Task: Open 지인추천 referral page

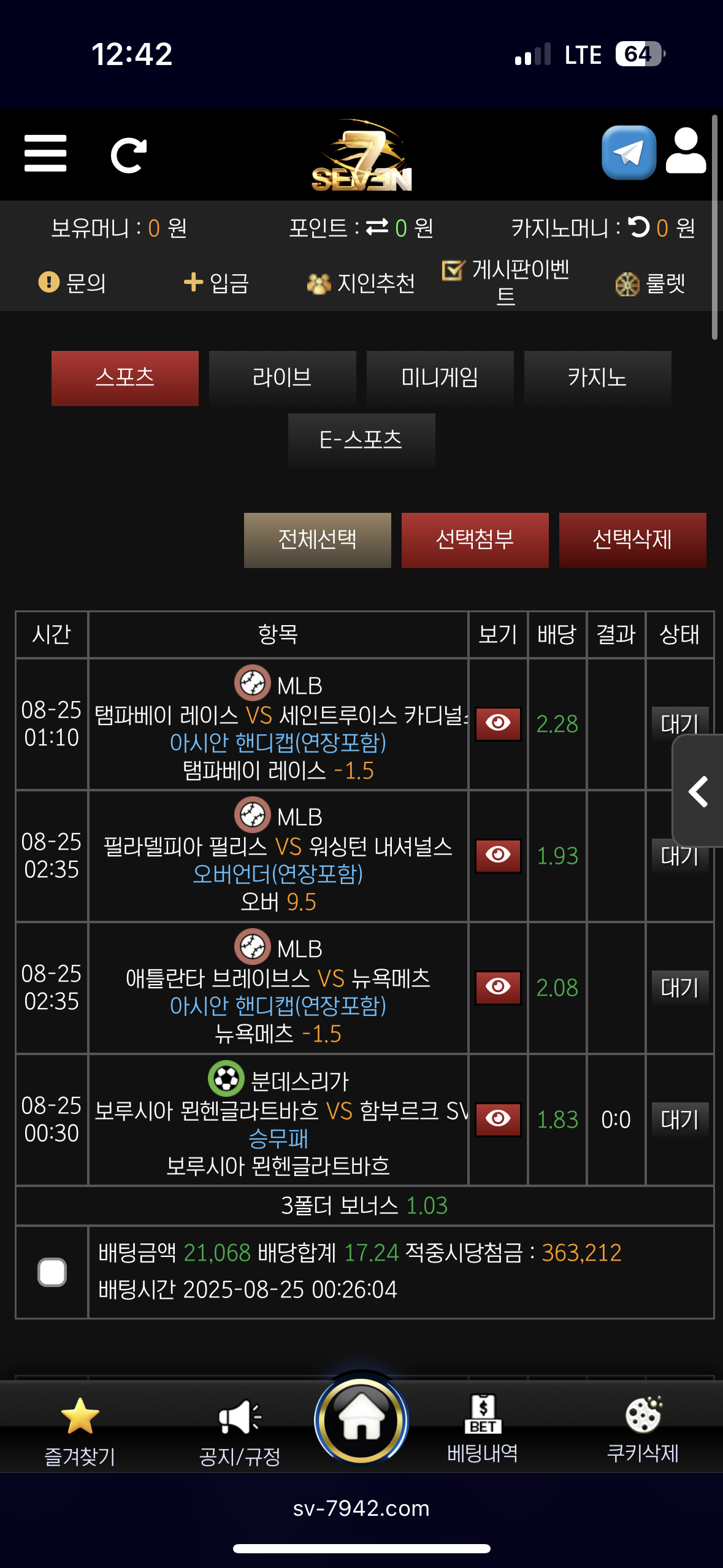Action: (x=361, y=283)
